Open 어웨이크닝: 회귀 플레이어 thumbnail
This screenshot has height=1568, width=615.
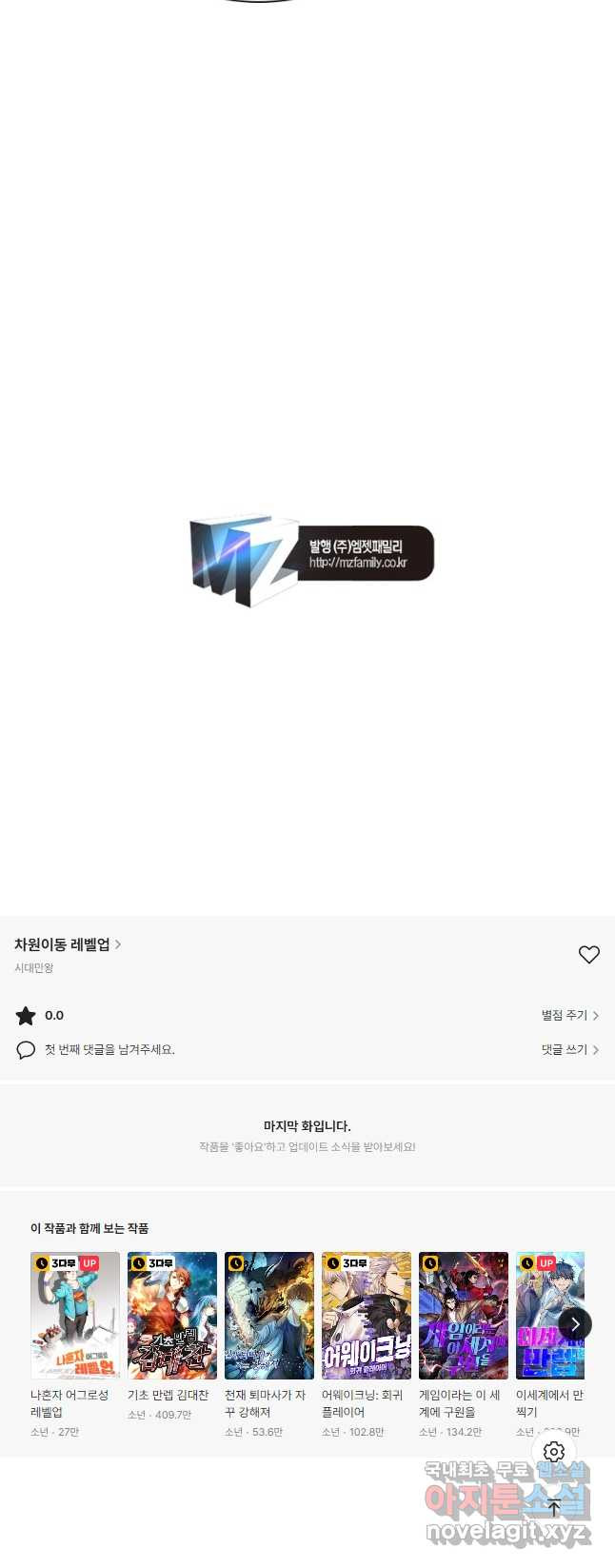coord(367,1315)
